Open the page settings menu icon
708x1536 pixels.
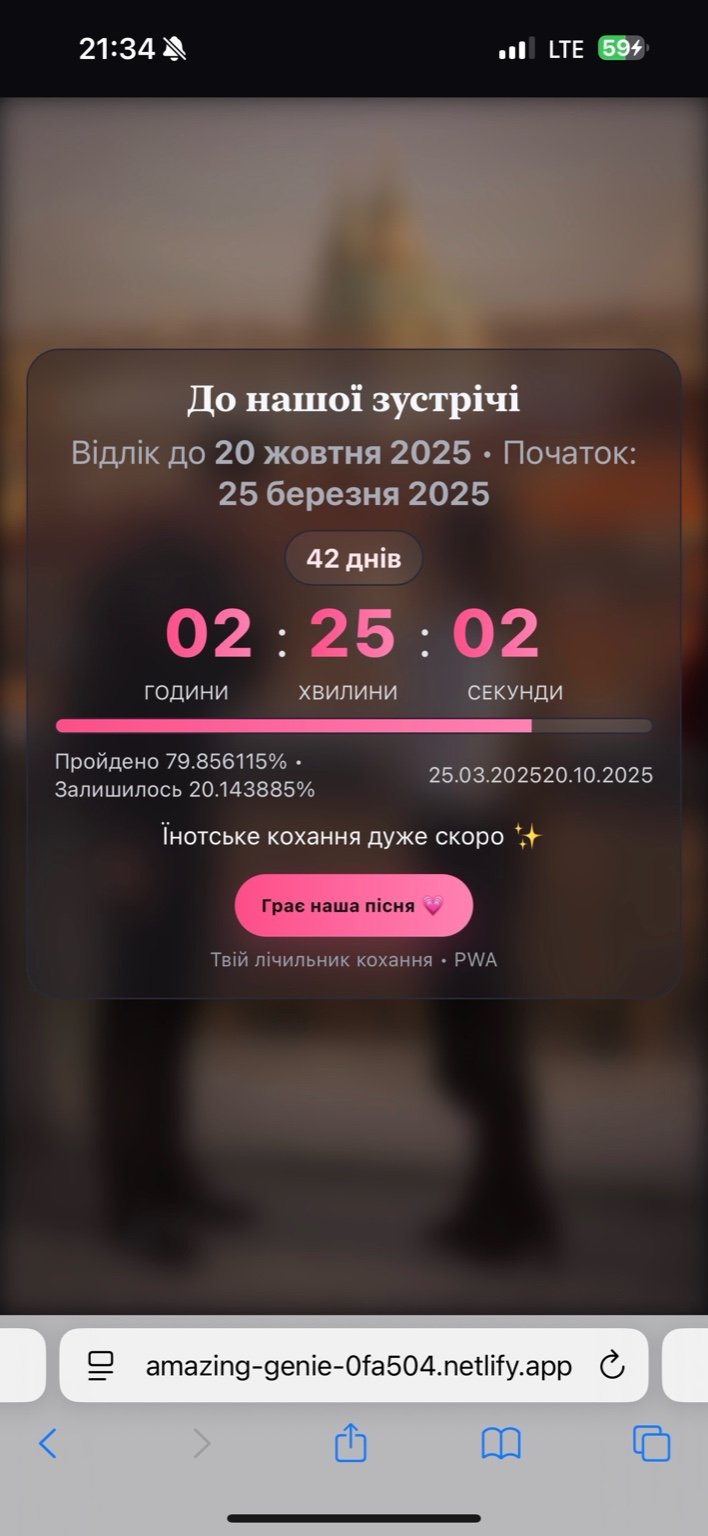coord(101,1365)
